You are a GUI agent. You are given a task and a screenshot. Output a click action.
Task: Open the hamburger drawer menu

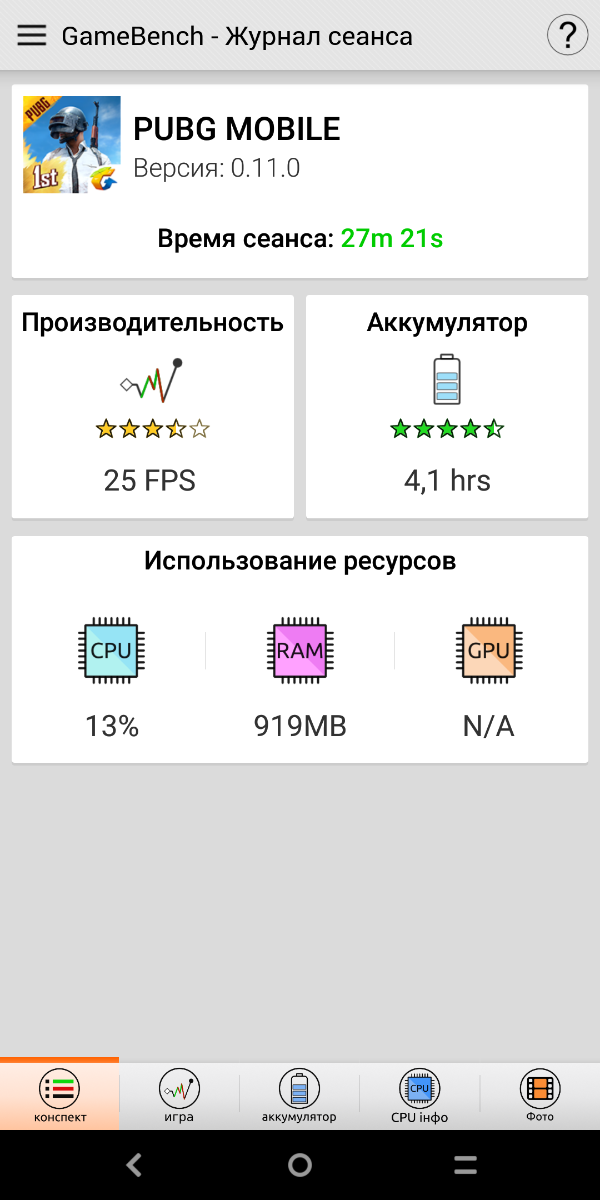[32, 36]
